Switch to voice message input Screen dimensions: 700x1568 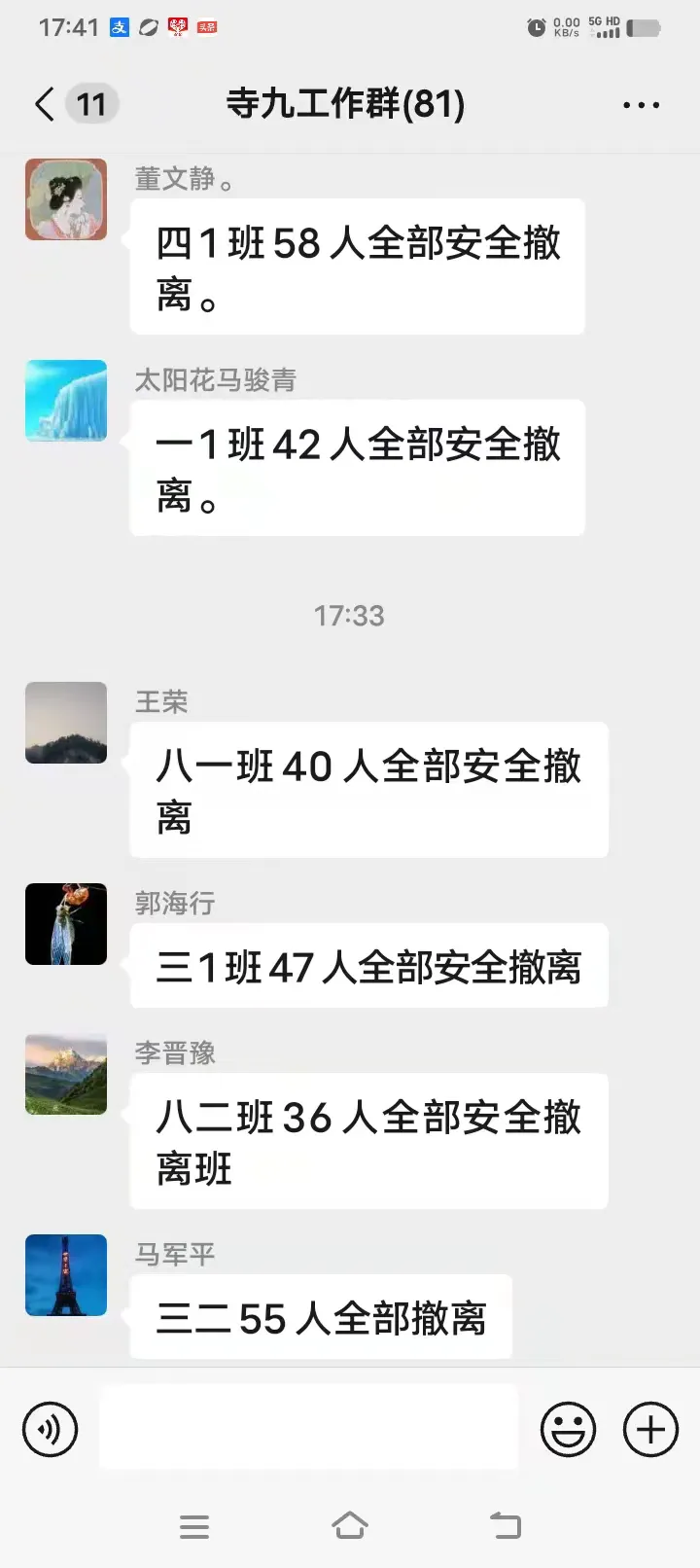[x=50, y=1429]
